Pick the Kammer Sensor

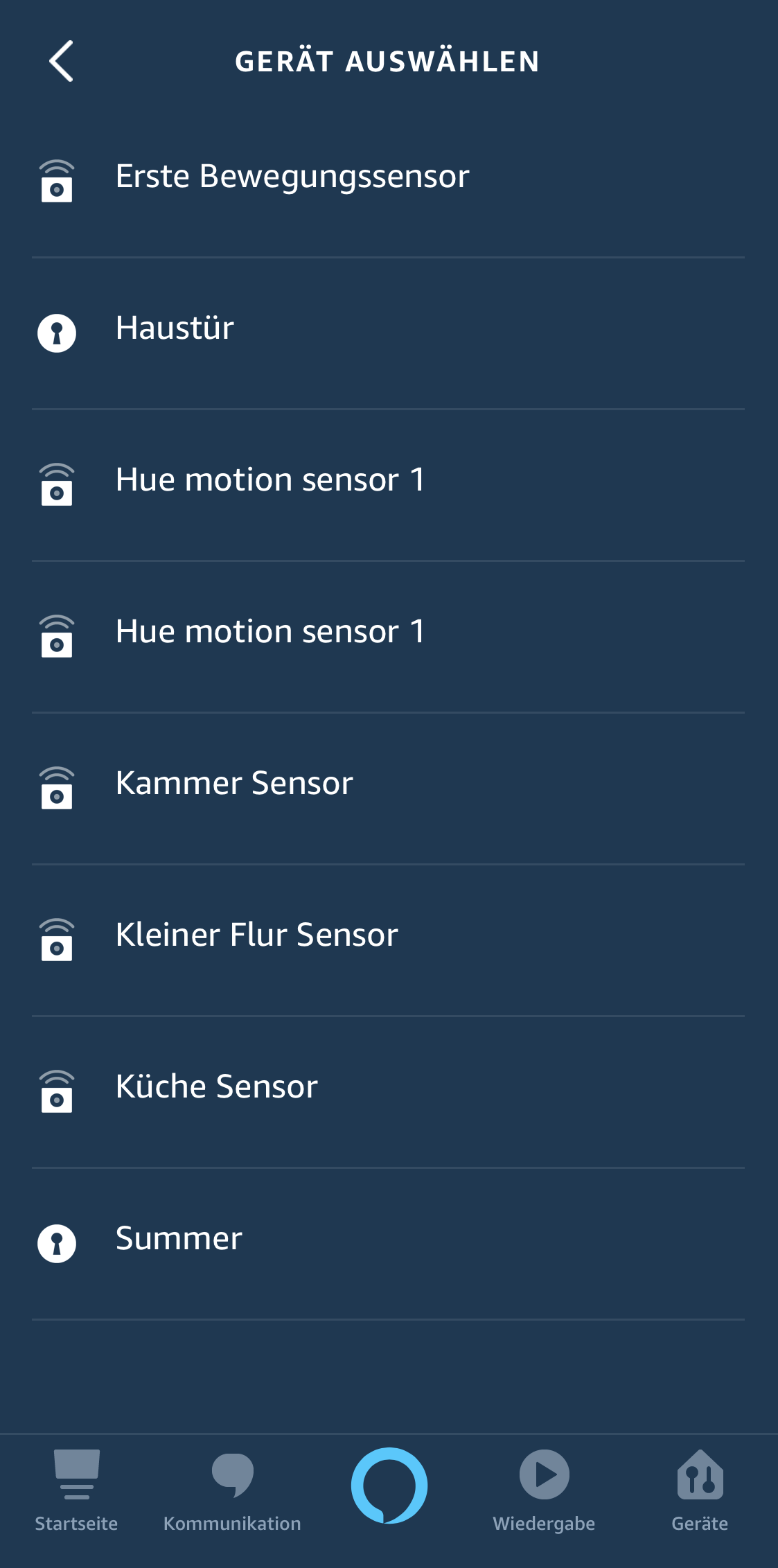234,784
